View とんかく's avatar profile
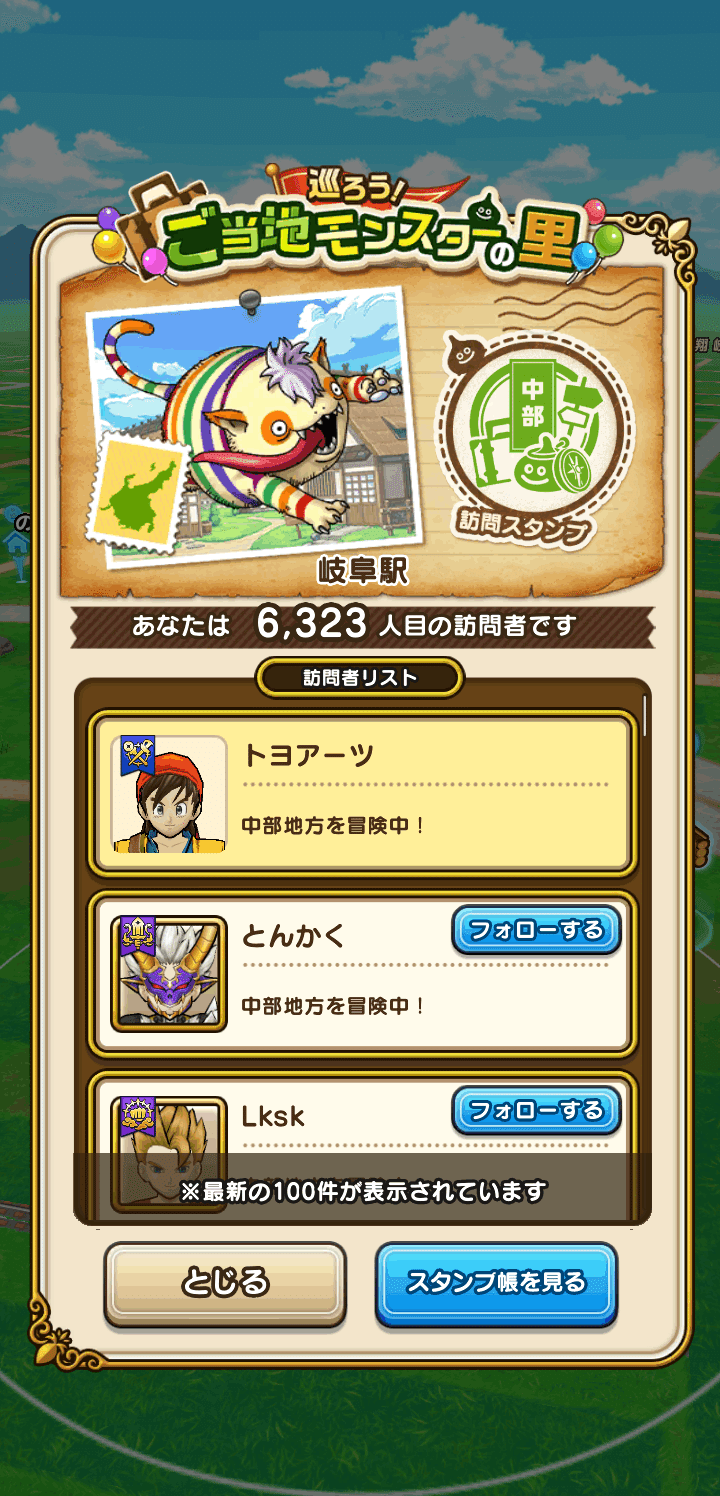720x1496 pixels. pyautogui.click(x=169, y=973)
